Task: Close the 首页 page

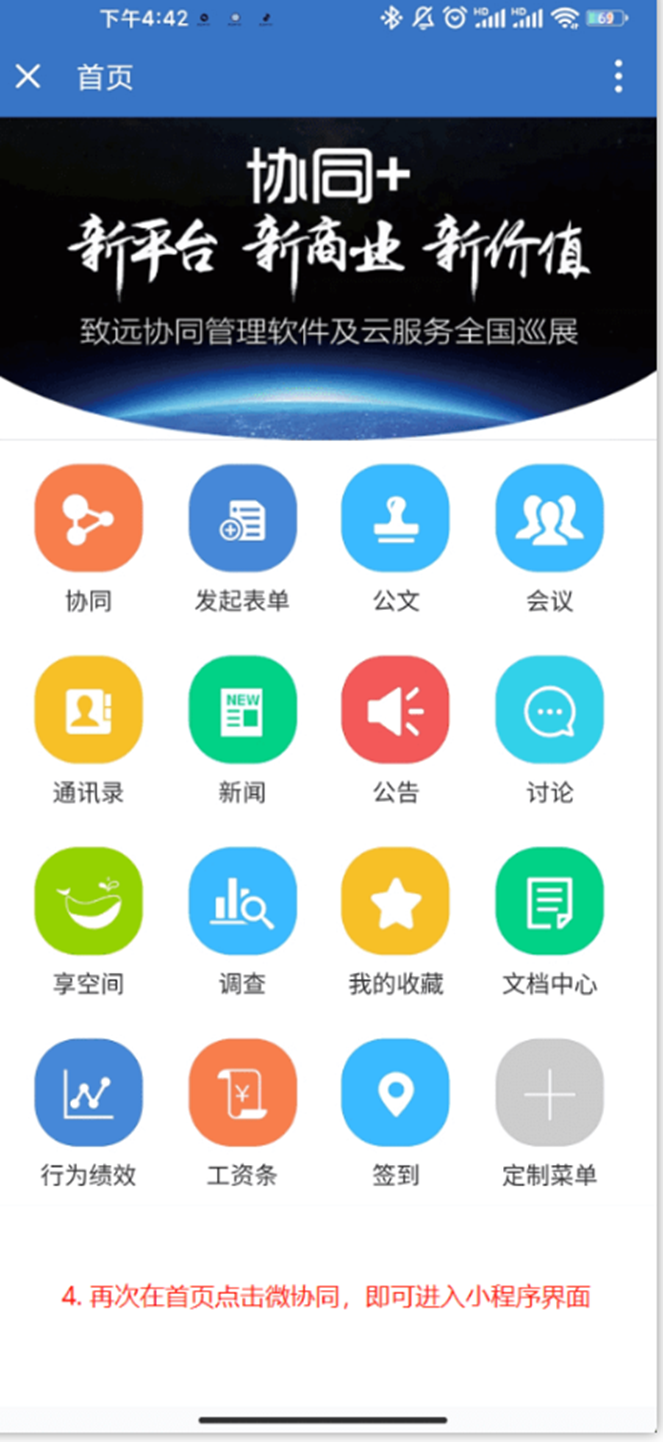Action: pos(28,76)
